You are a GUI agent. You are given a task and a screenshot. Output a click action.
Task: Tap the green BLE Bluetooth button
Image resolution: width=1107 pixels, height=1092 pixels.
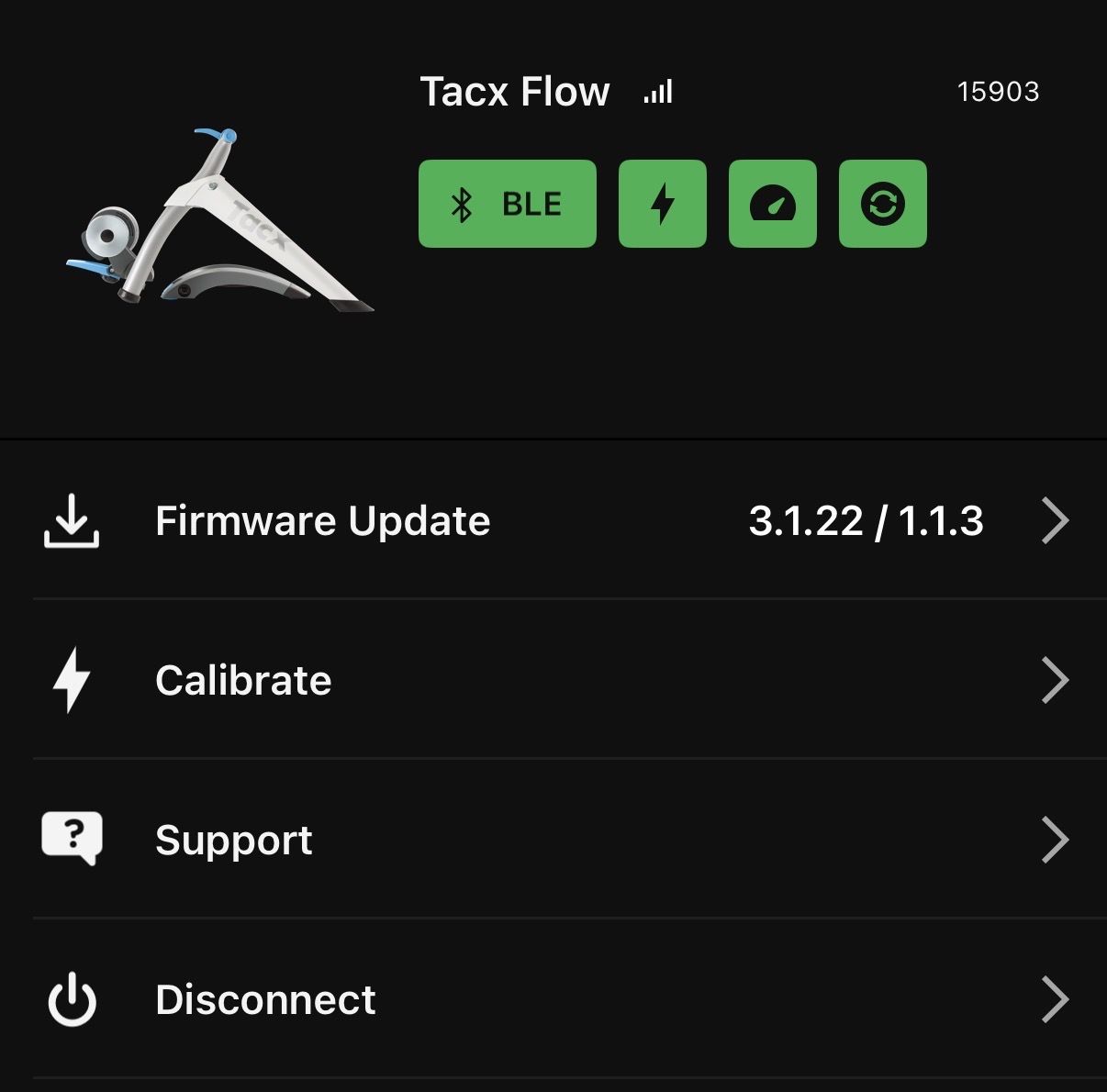(x=507, y=204)
